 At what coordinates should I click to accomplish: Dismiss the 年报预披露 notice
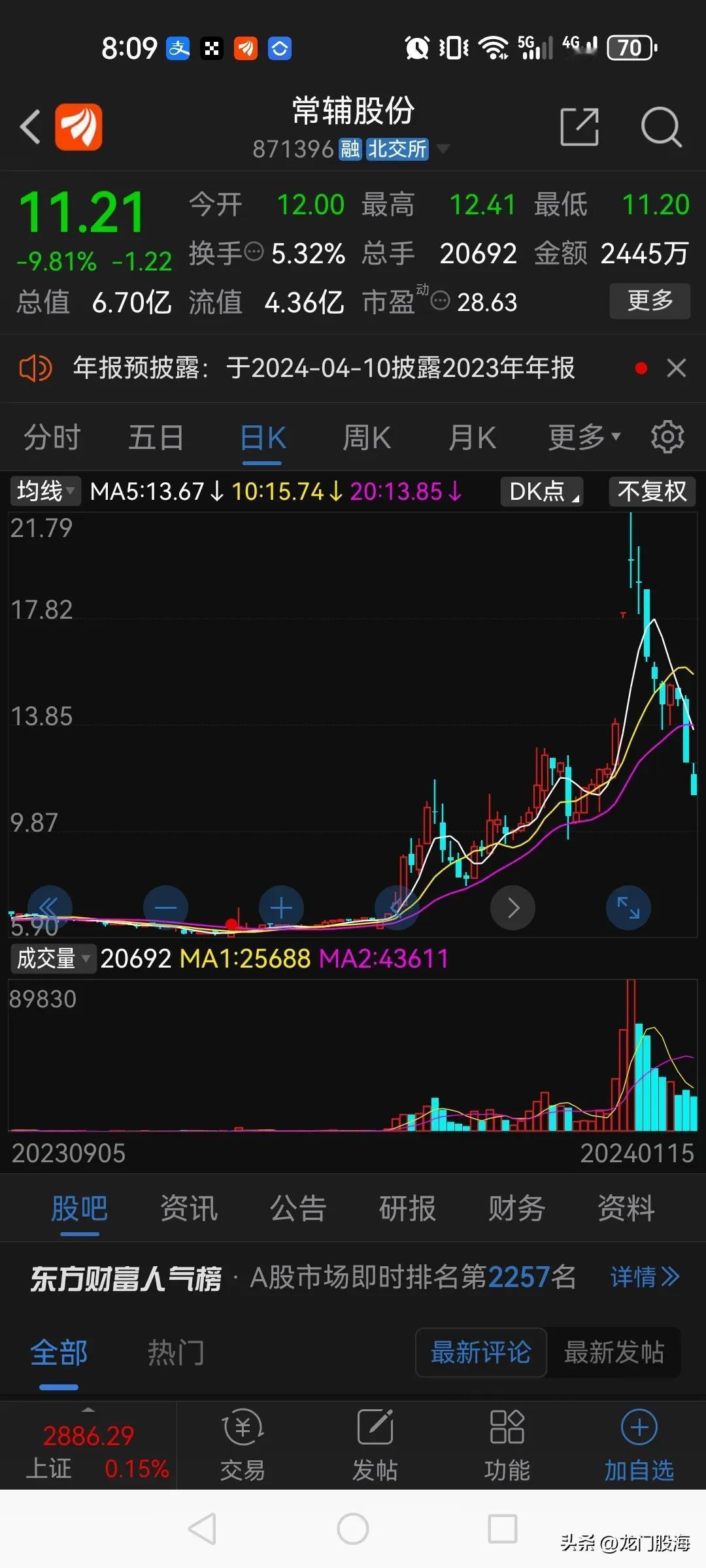677,368
